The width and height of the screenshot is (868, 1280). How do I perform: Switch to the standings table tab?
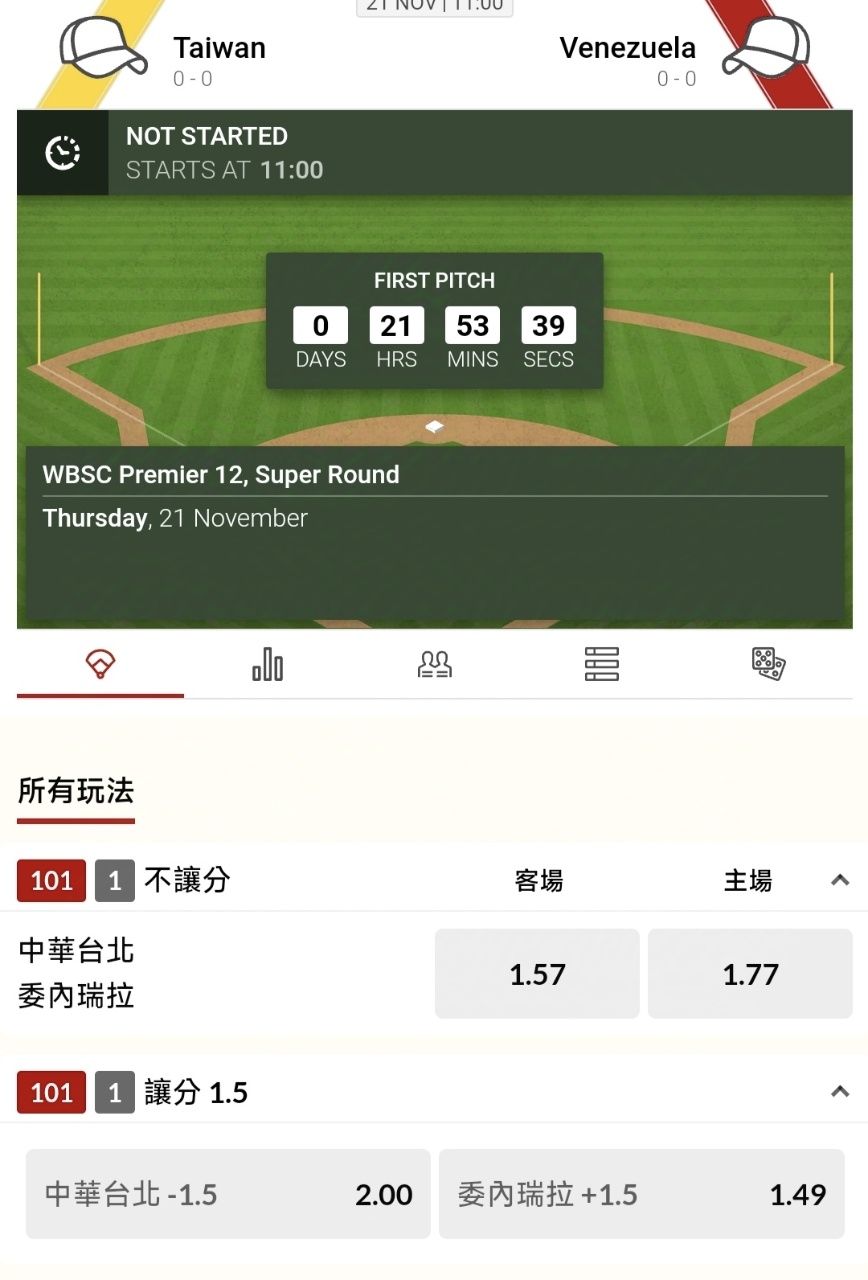[602, 664]
